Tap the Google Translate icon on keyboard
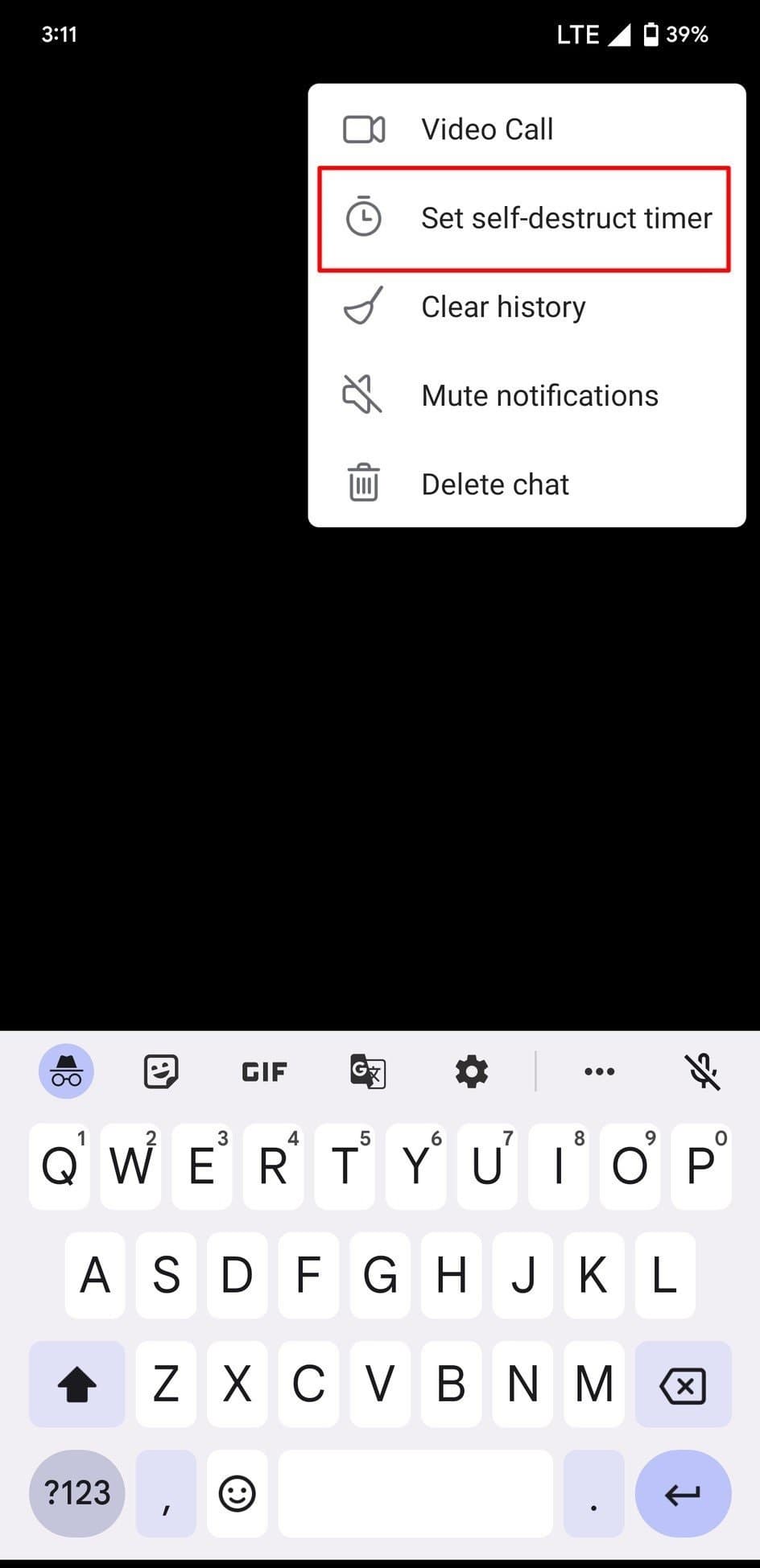The width and height of the screenshot is (760, 1568). pos(367,1071)
